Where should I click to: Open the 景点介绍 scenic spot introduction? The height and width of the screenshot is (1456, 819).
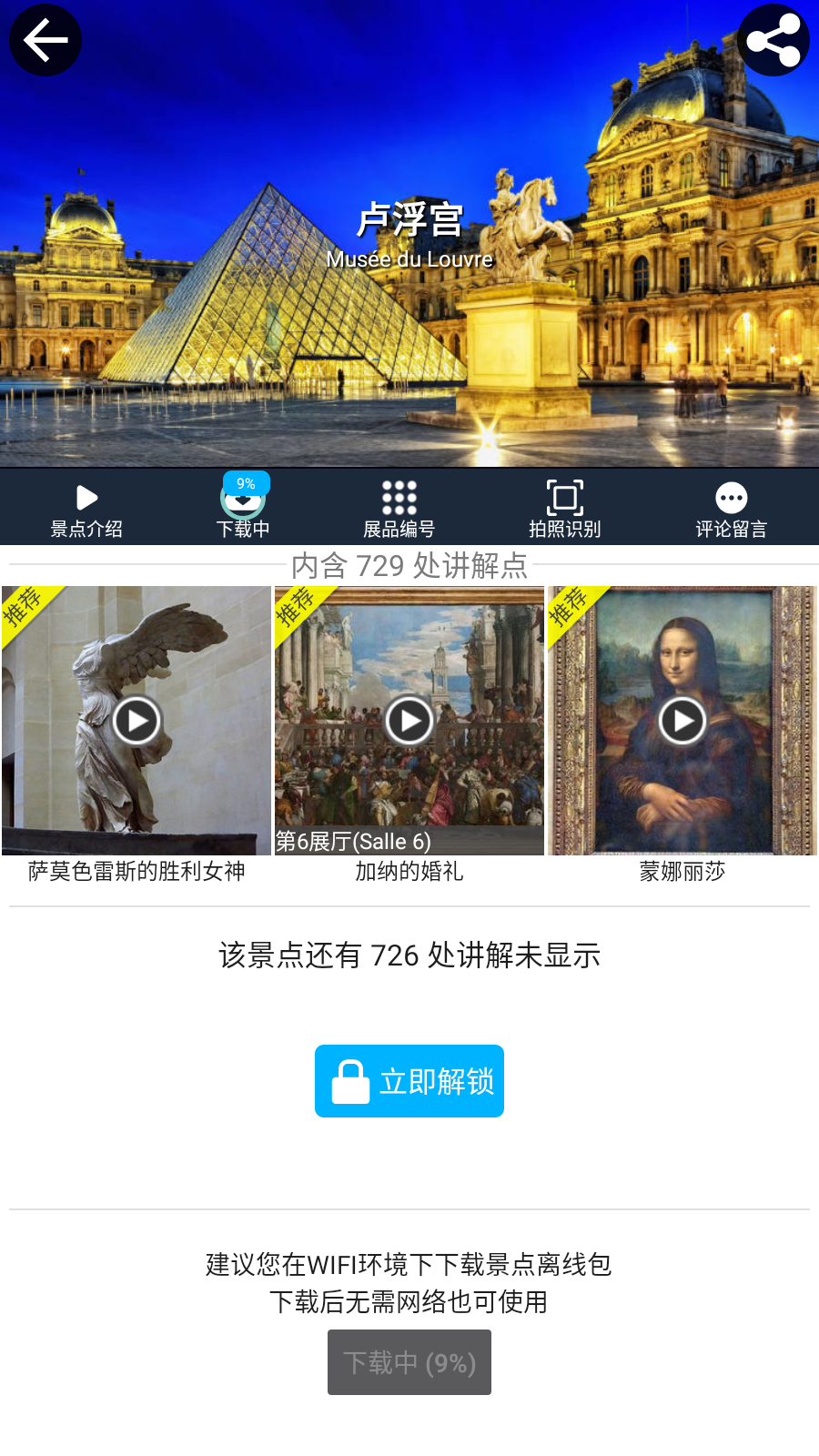pos(86,506)
